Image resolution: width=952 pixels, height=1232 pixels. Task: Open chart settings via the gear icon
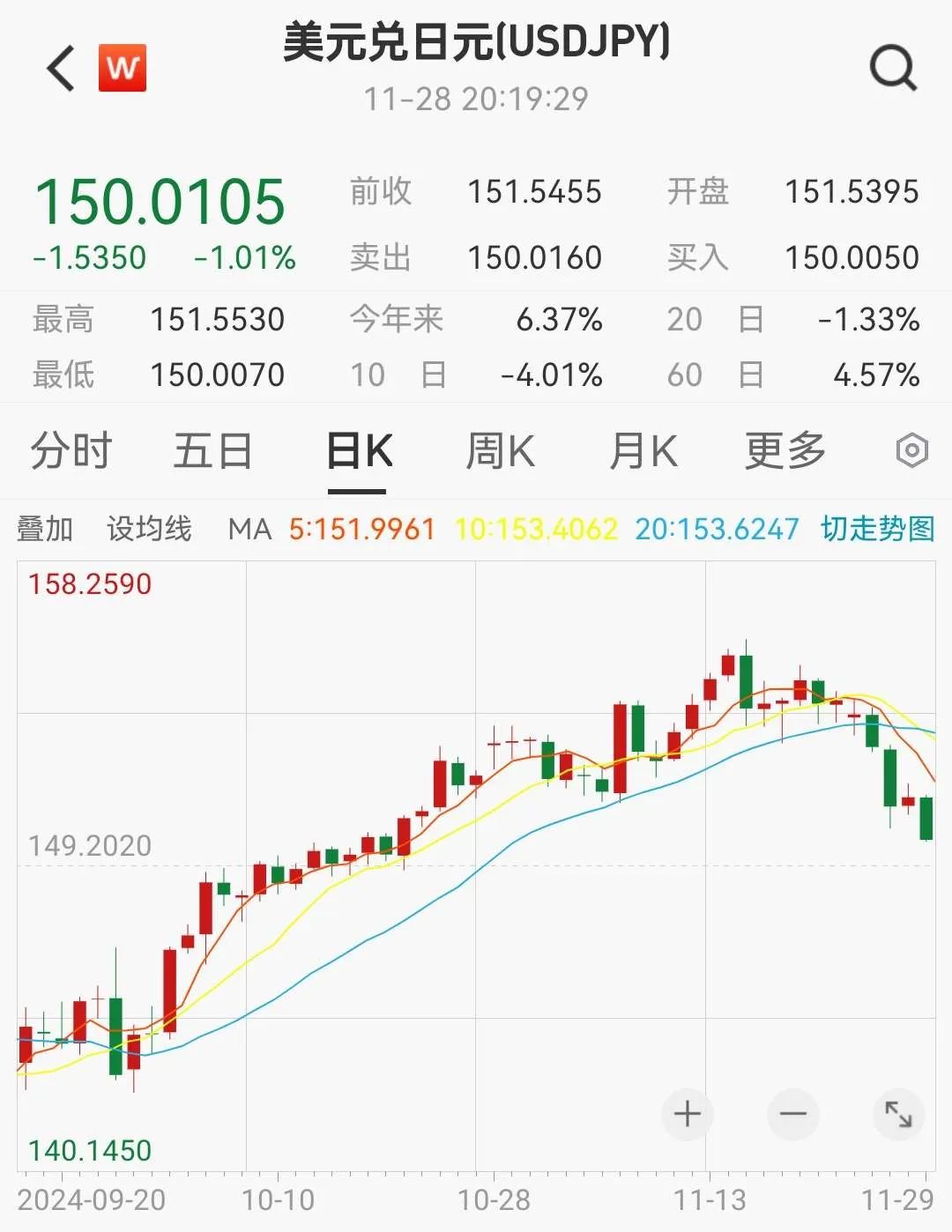tap(910, 450)
